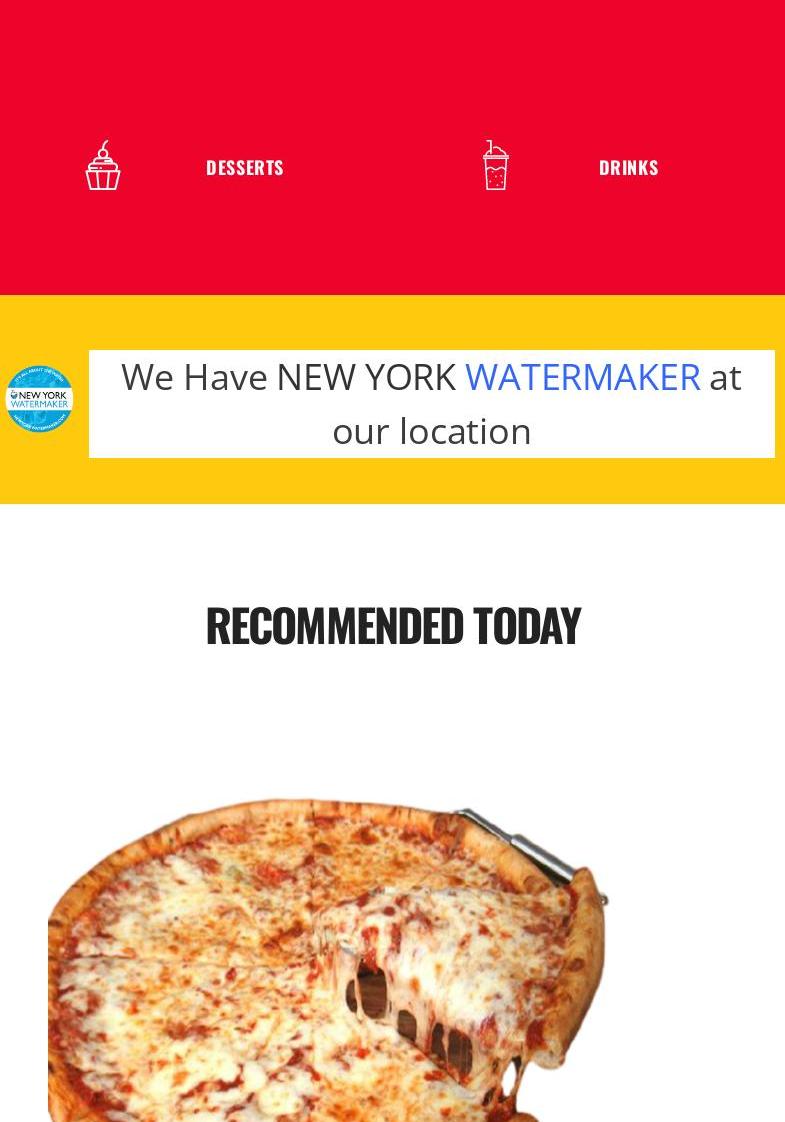Follow the blue WATERMAKER link
The height and width of the screenshot is (1122, 785).
(x=582, y=378)
